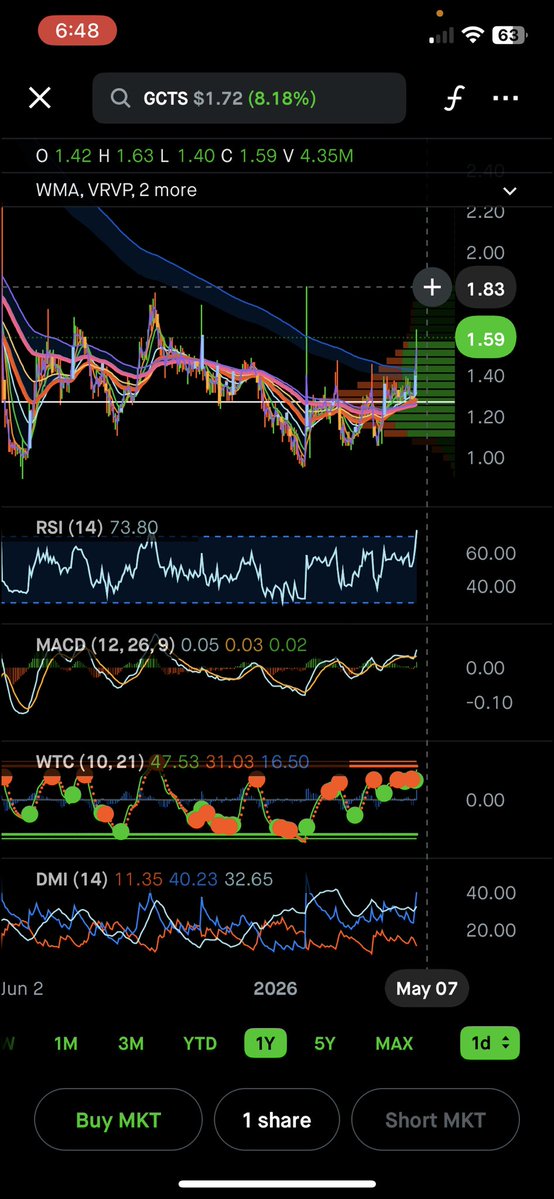This screenshot has height=1199, width=554.
Task: Switch to the 5Y range
Action: tap(325, 1044)
